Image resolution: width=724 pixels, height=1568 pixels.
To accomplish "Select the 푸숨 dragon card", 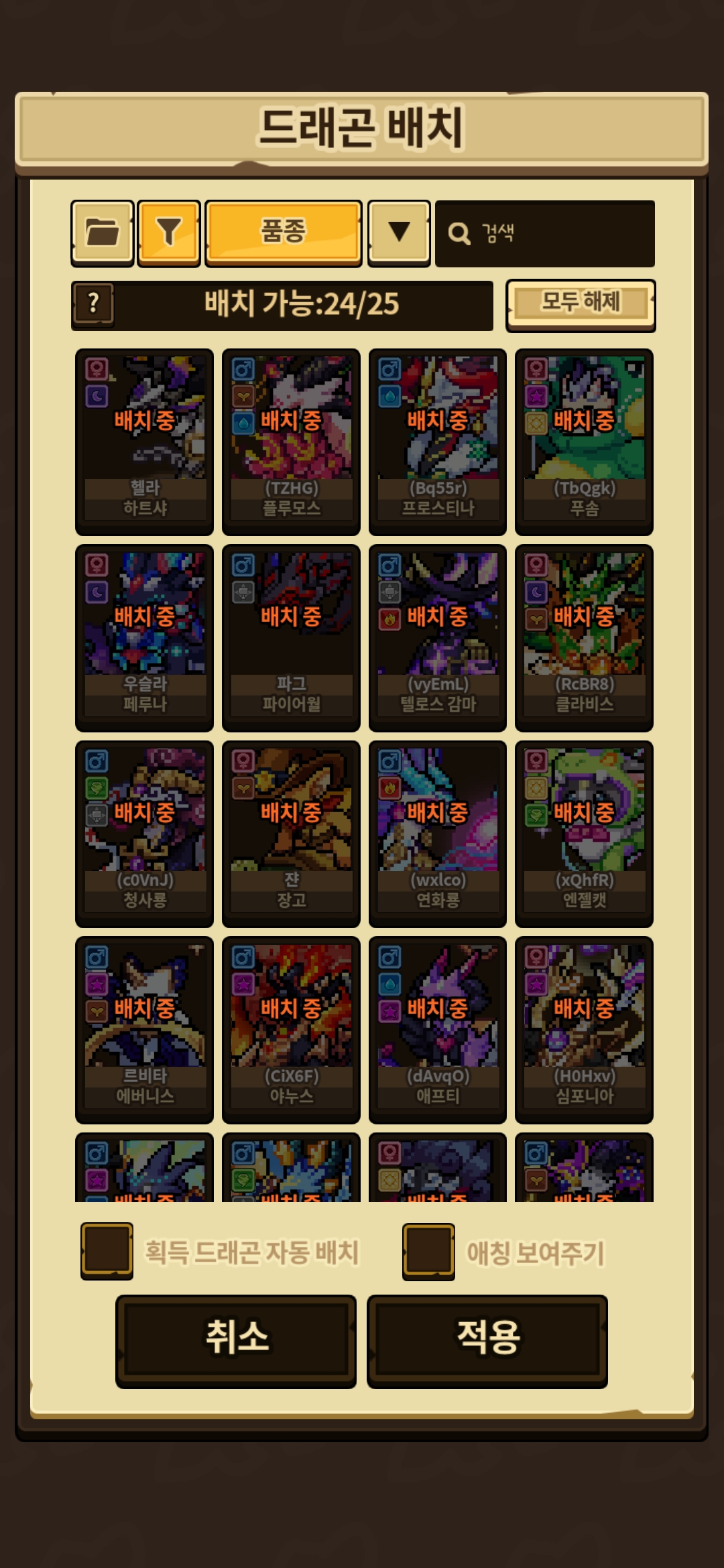I will [584, 442].
